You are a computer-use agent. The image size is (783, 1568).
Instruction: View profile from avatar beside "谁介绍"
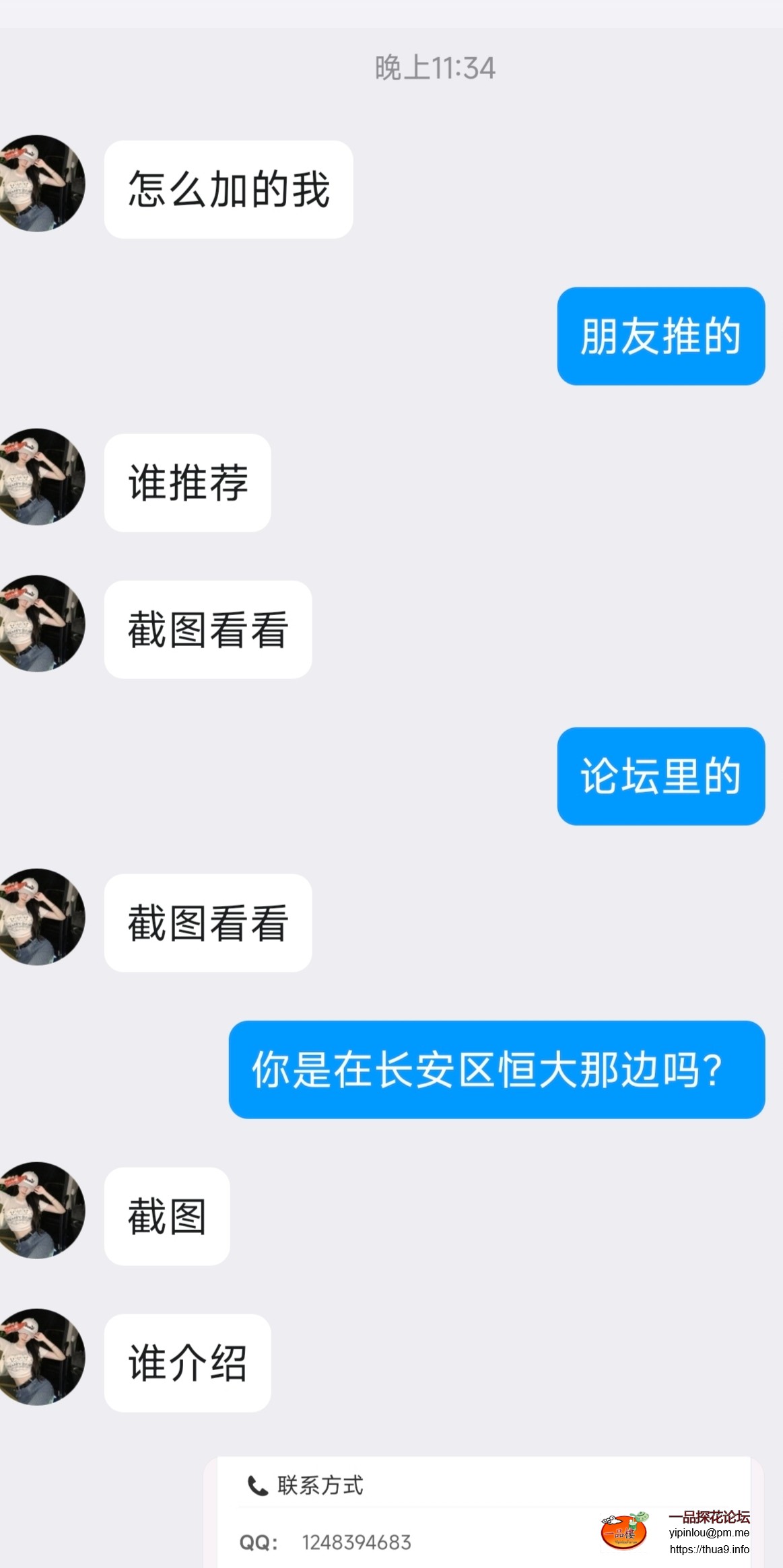pos(42,1357)
